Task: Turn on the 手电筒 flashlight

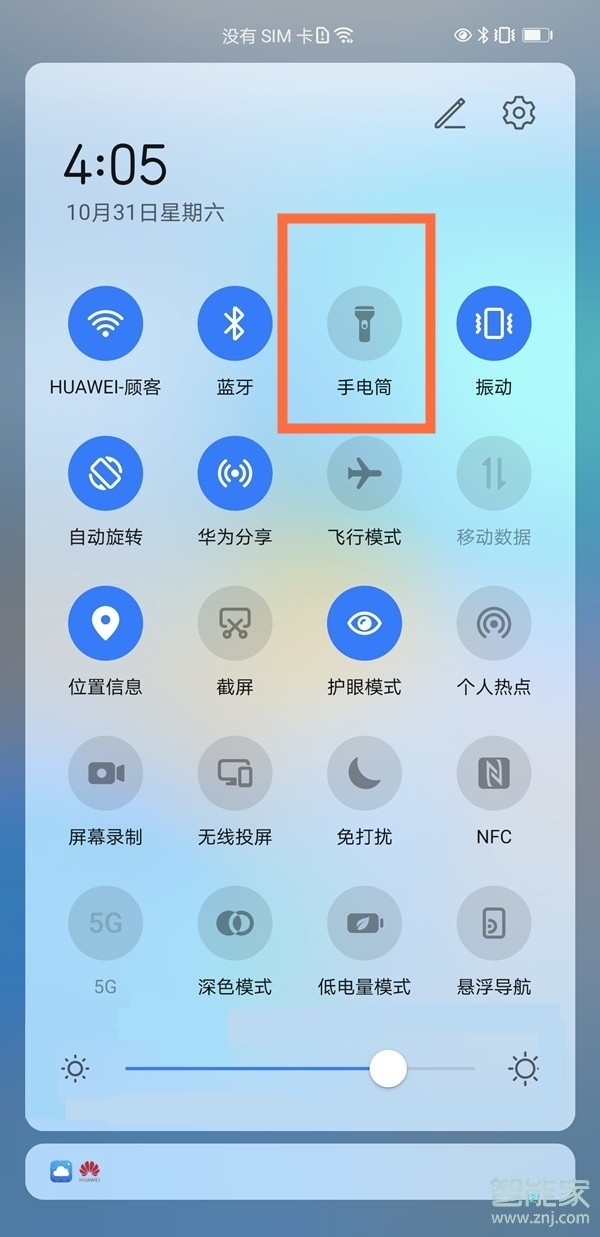Action: coord(364,324)
